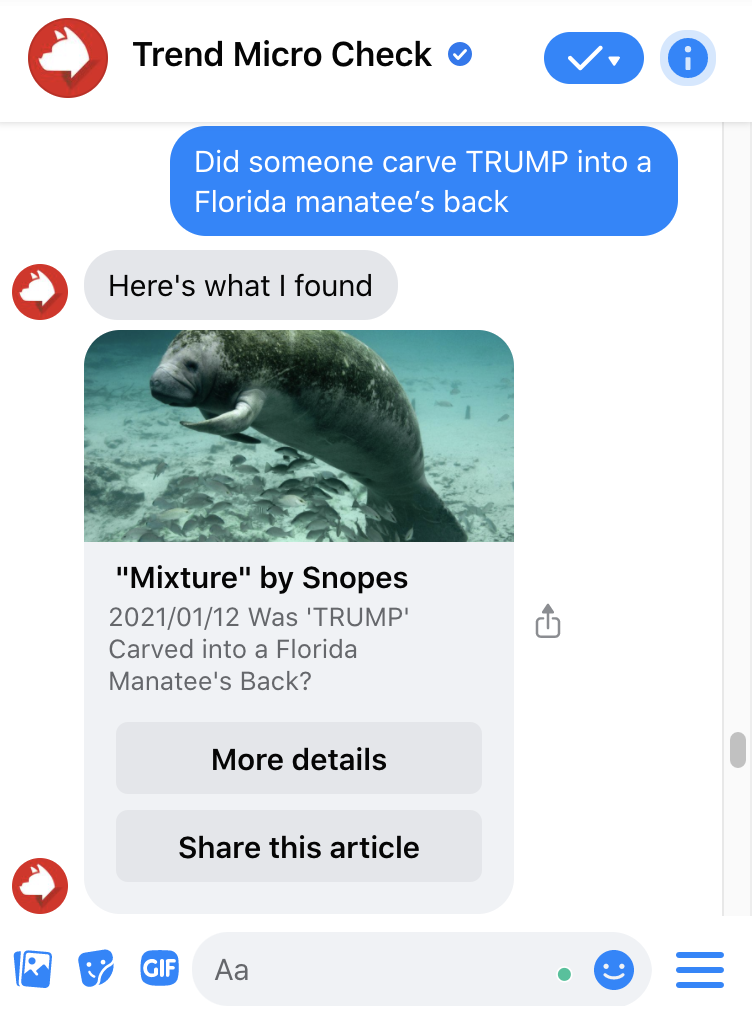Open the emoji smiley picker
The height and width of the screenshot is (1020, 752).
[x=613, y=969]
